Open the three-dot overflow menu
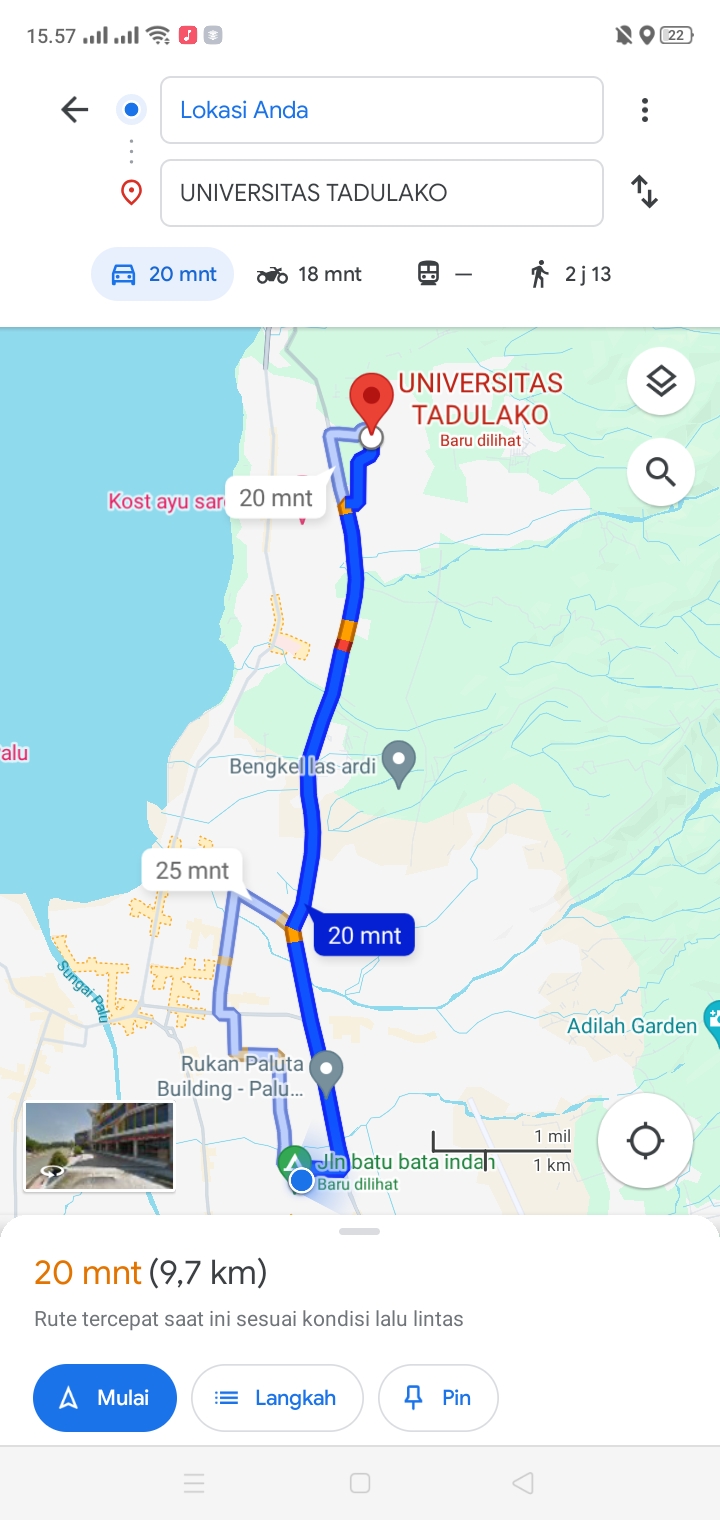 tap(645, 110)
